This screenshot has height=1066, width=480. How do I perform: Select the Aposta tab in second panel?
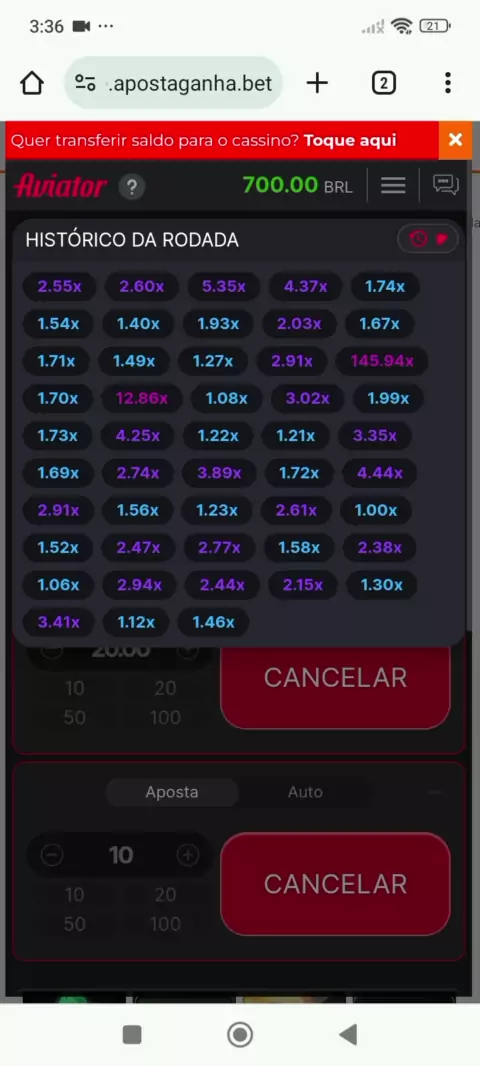tap(172, 792)
